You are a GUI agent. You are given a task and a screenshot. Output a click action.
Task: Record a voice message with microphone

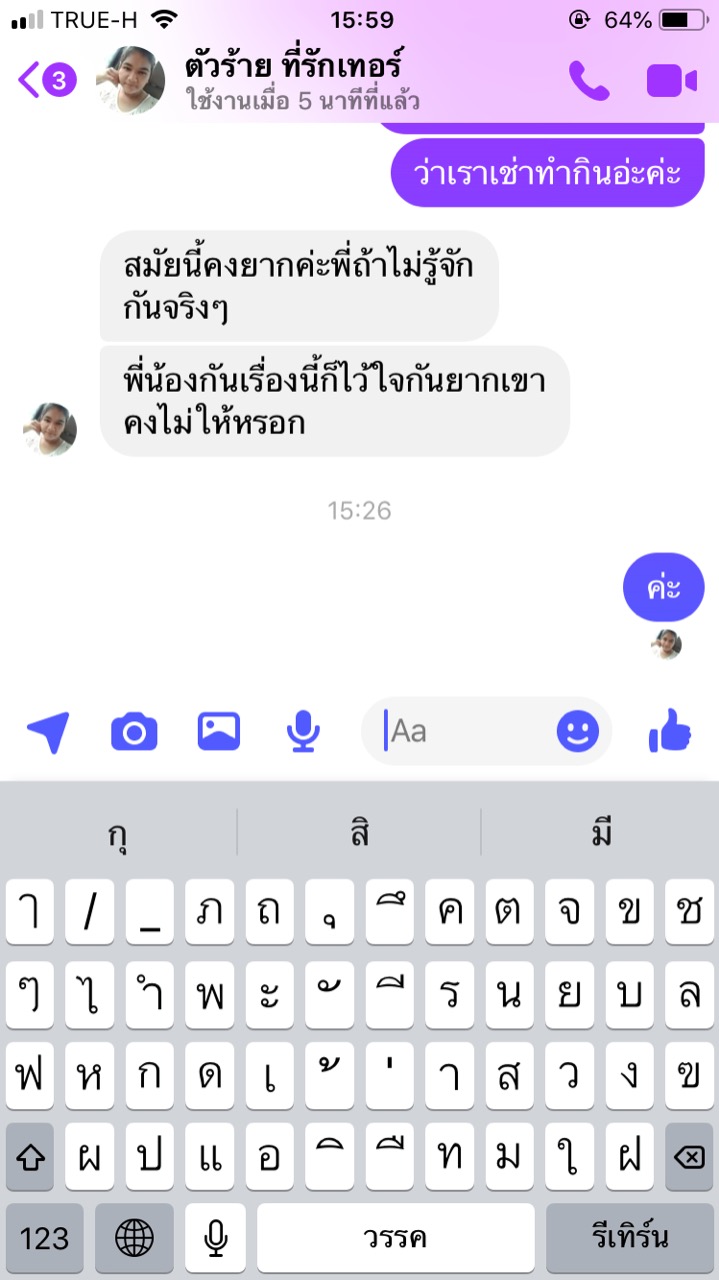302,733
